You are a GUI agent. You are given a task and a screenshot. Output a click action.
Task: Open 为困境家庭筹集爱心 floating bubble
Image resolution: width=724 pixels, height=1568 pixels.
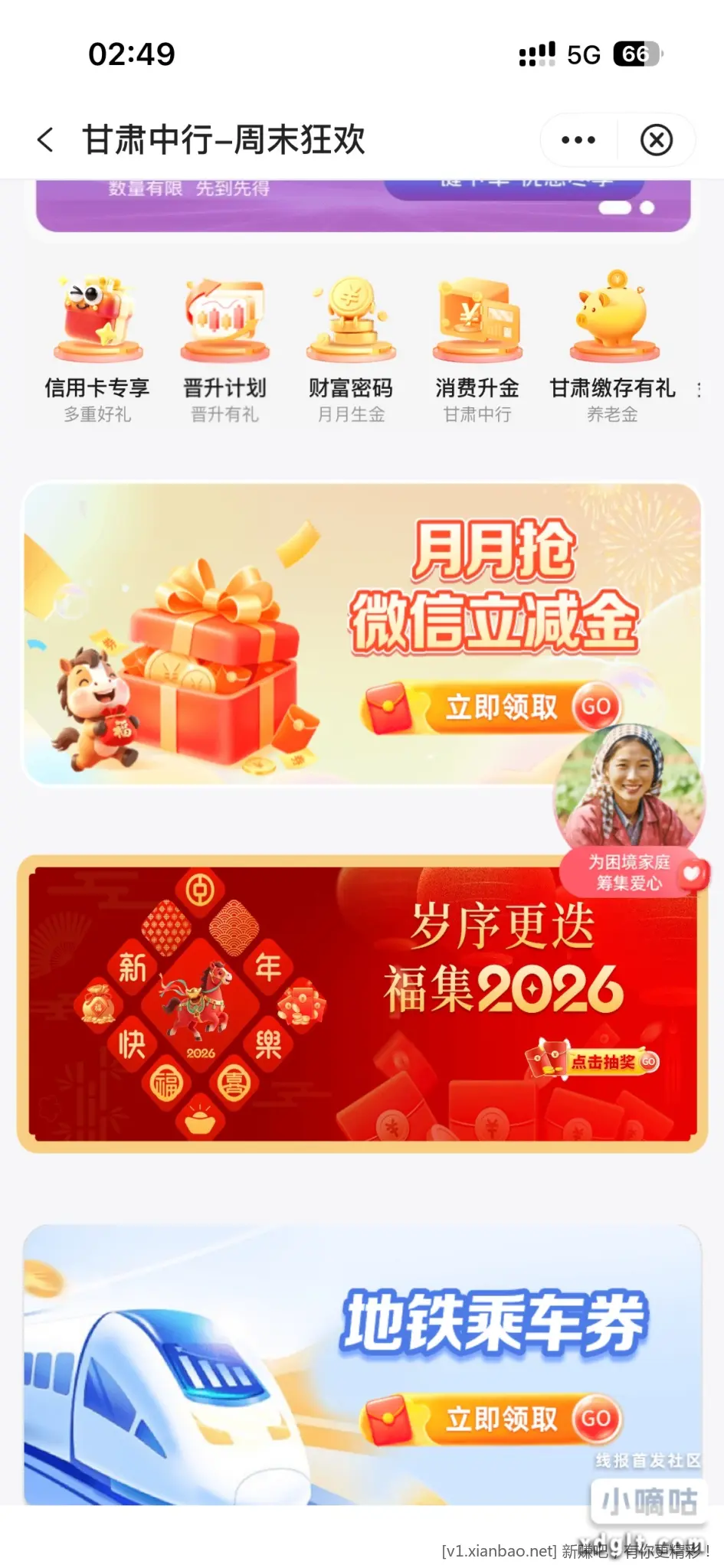click(631, 812)
